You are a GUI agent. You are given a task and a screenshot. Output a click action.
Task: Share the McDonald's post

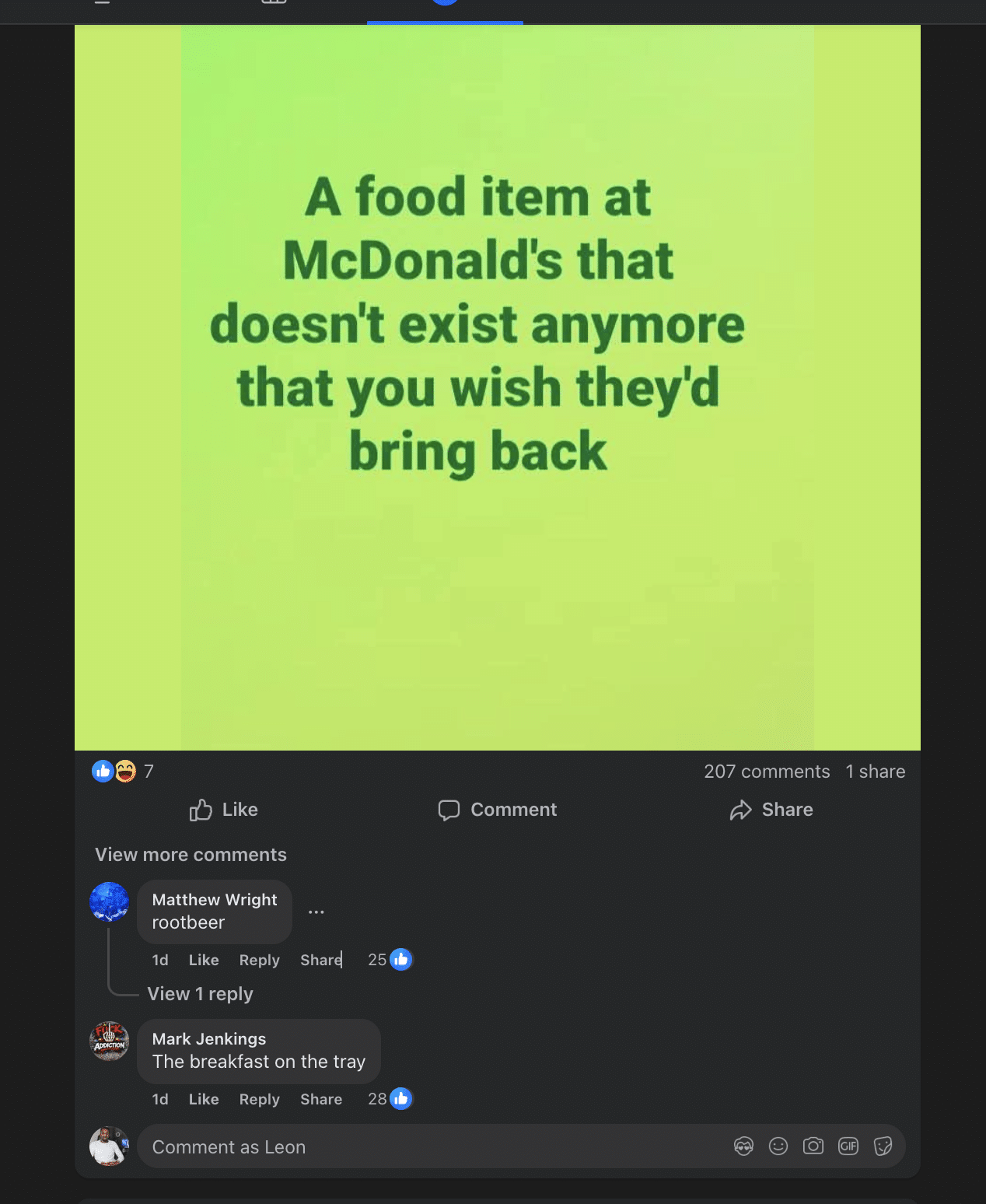point(771,810)
